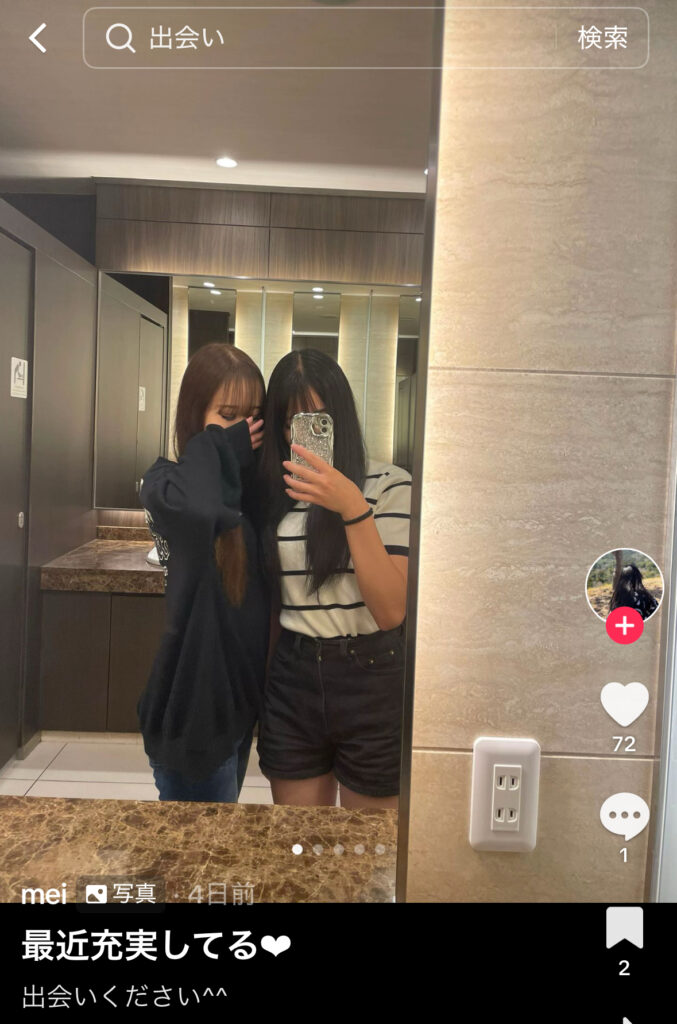The width and height of the screenshot is (677, 1024).
Task: Go back using the top-left arrow
Action: [x=38, y=39]
